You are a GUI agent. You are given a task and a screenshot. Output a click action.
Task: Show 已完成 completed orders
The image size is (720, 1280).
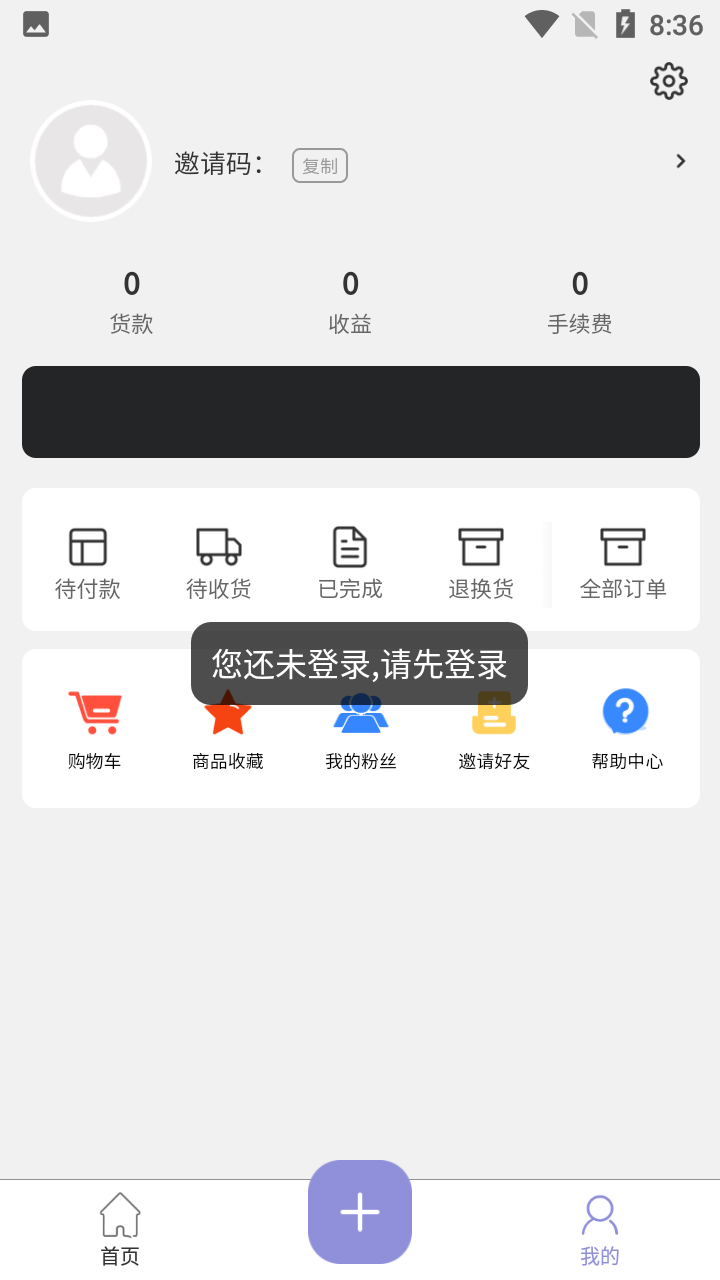coord(350,563)
